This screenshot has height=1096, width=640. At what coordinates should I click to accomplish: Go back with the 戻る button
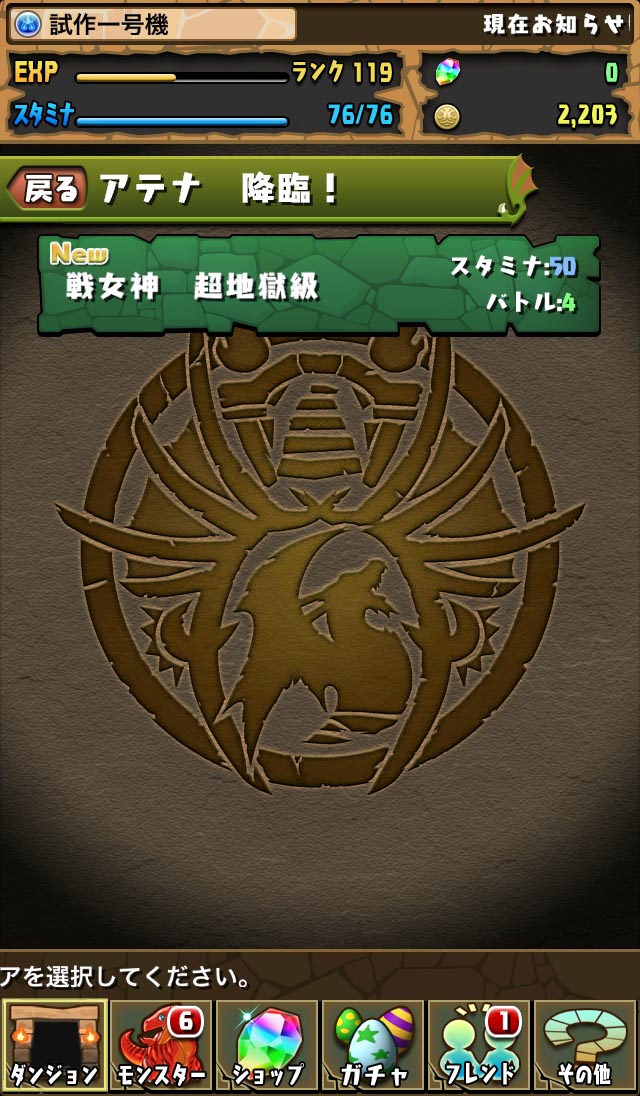(48, 187)
